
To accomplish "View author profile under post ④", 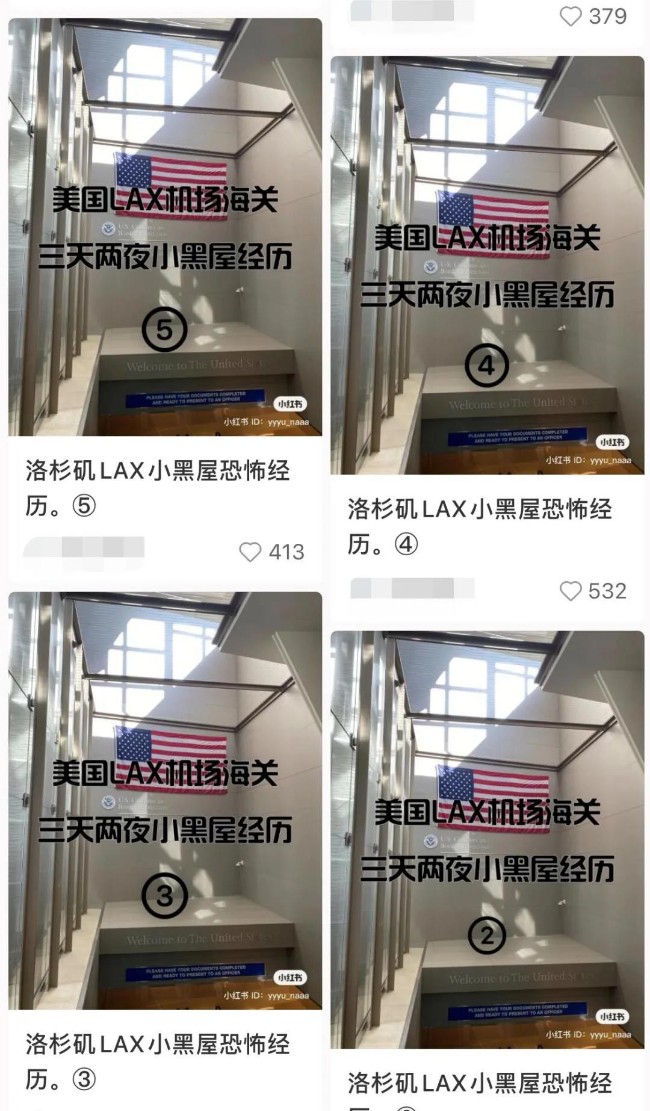I will tap(410, 588).
